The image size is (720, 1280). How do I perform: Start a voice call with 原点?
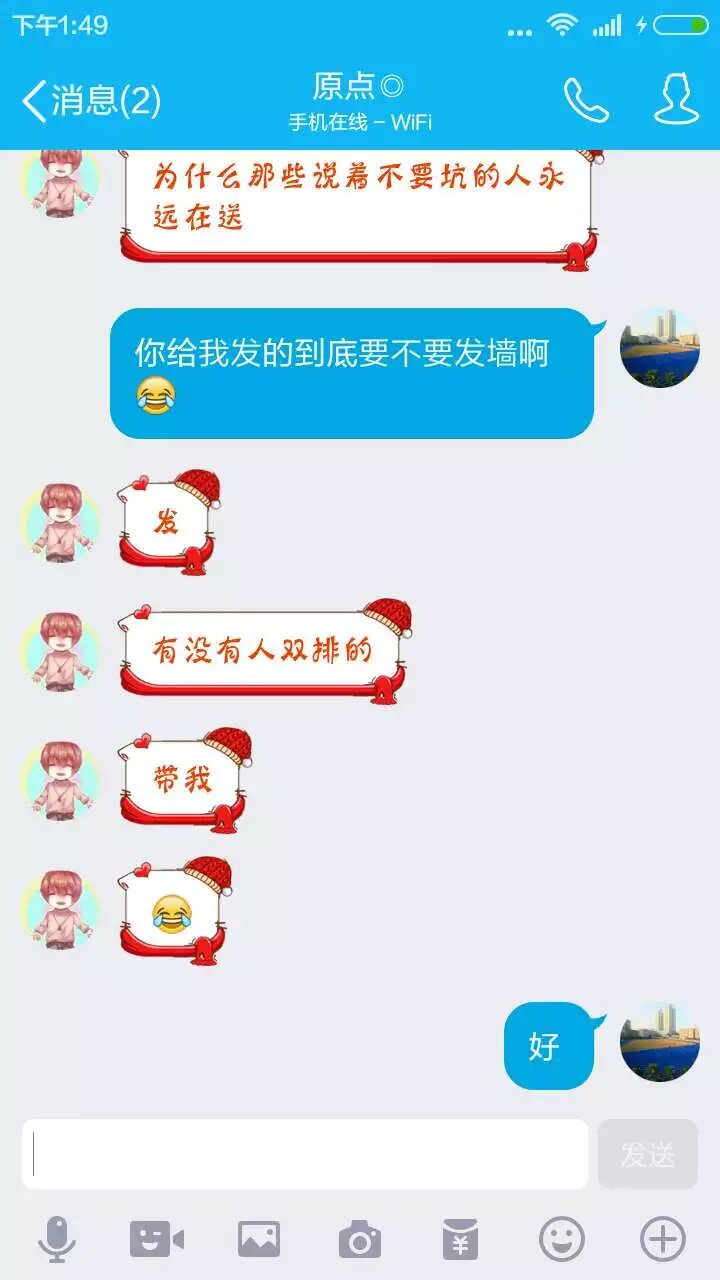pos(586,100)
